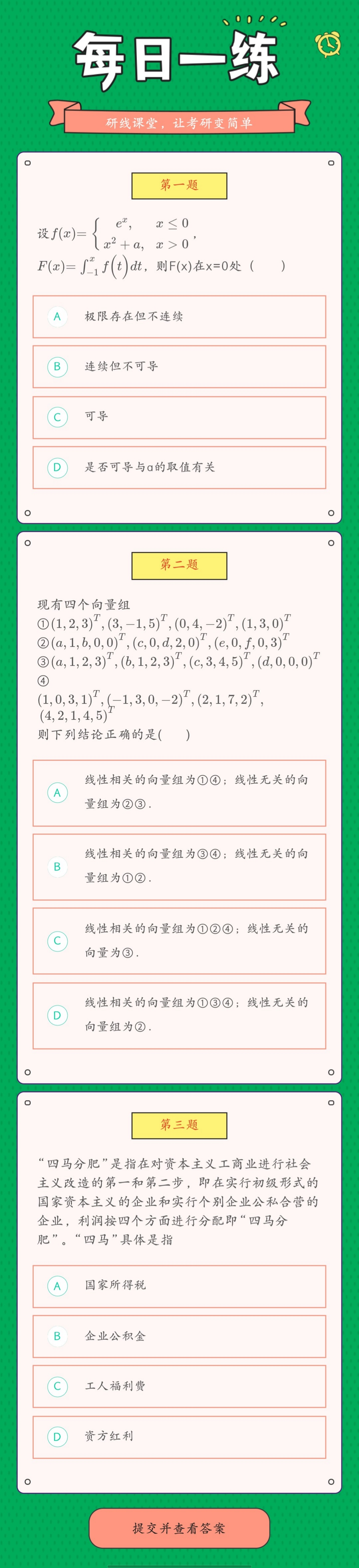Choose question two answer A with 相关①④ 无关②③

click(x=179, y=793)
